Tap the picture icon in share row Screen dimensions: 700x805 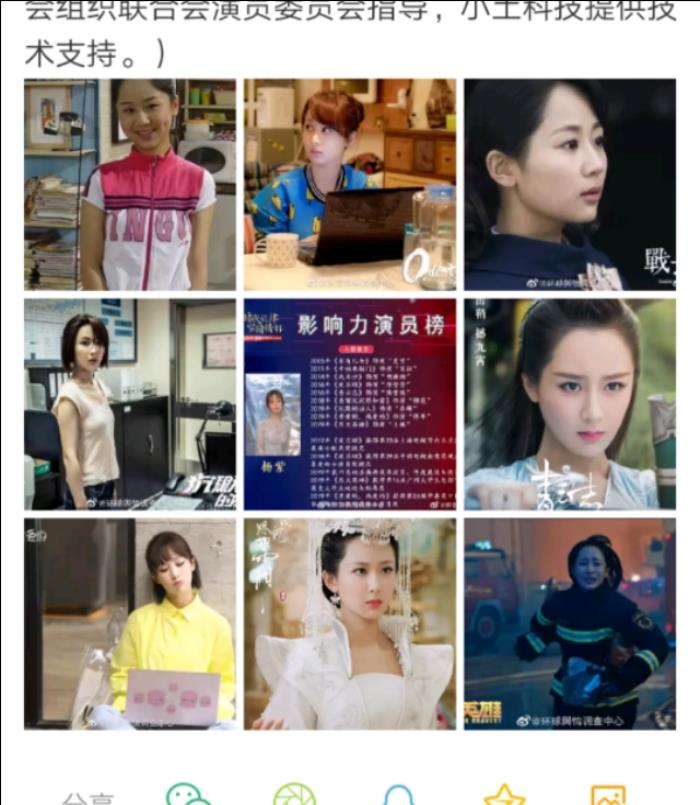tap(608, 796)
